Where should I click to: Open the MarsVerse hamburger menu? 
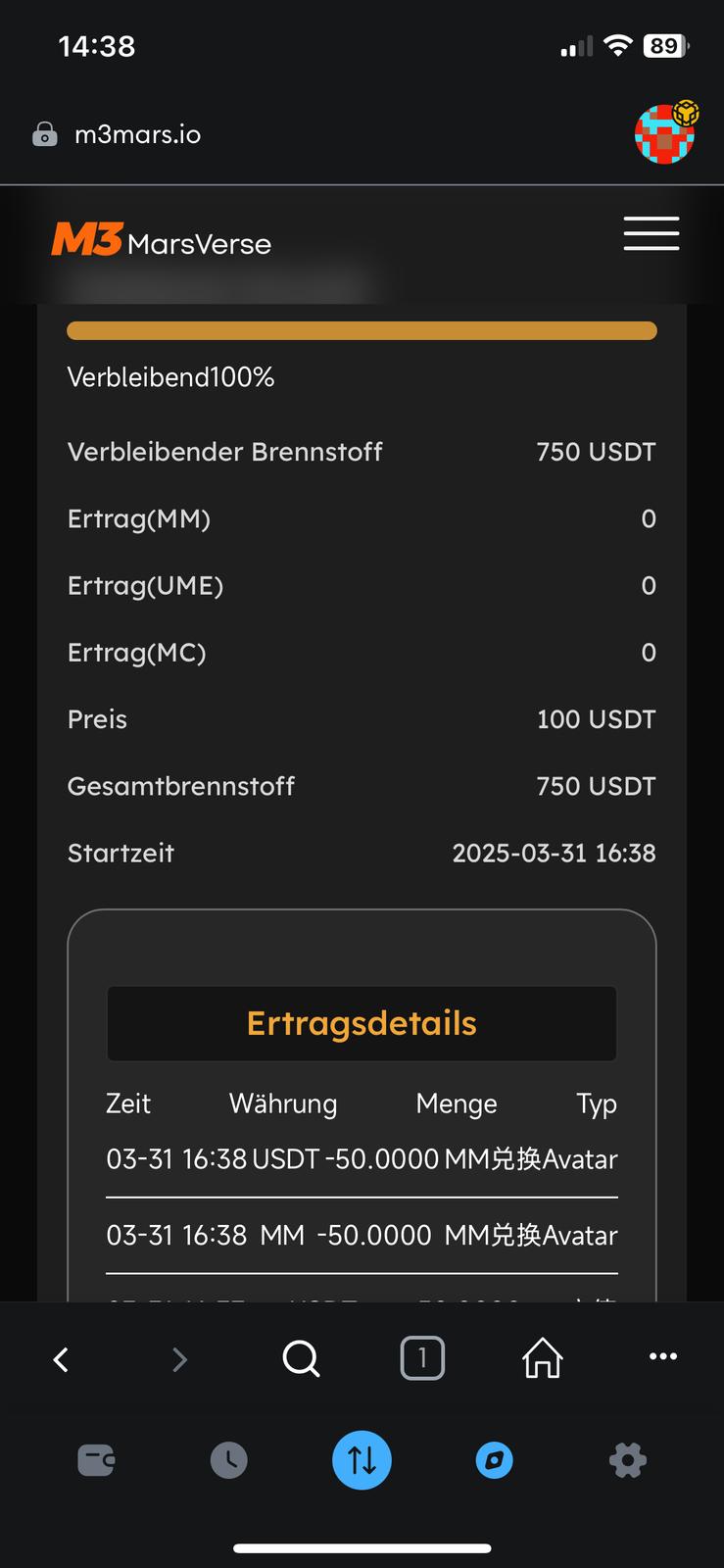[652, 234]
